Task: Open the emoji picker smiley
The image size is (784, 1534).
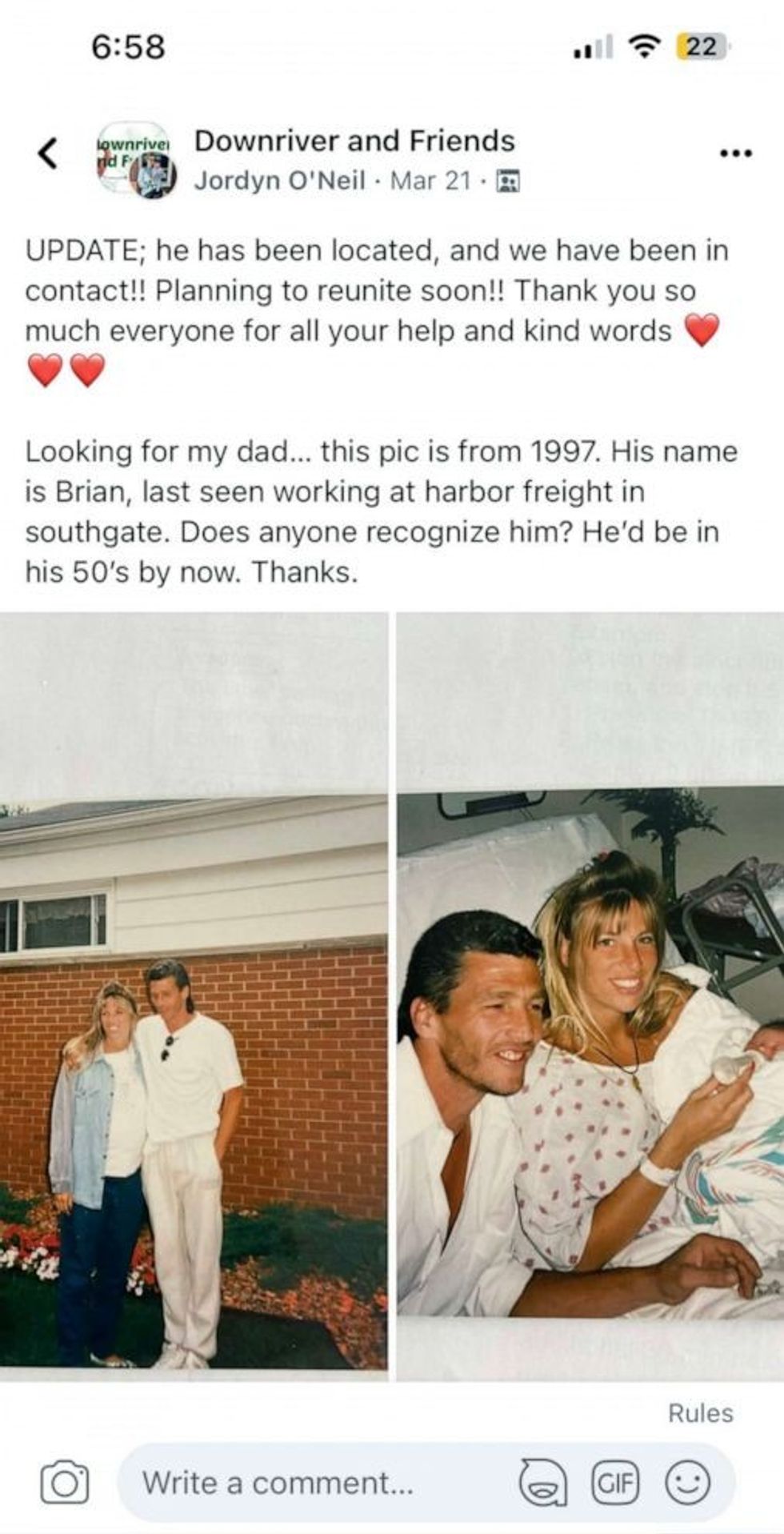Action: coord(687,1483)
